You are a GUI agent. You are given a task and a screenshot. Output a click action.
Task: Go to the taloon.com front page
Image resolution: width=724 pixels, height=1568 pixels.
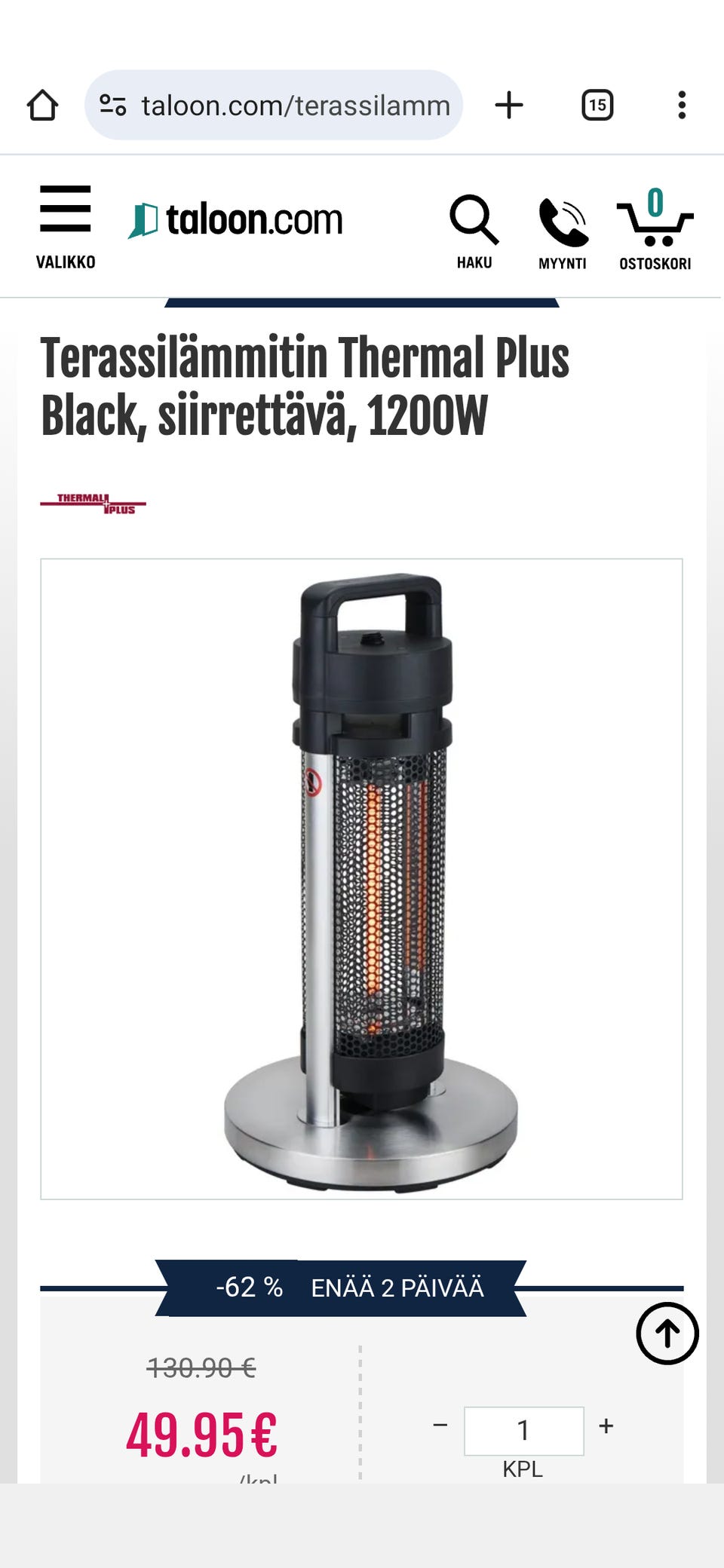(235, 220)
